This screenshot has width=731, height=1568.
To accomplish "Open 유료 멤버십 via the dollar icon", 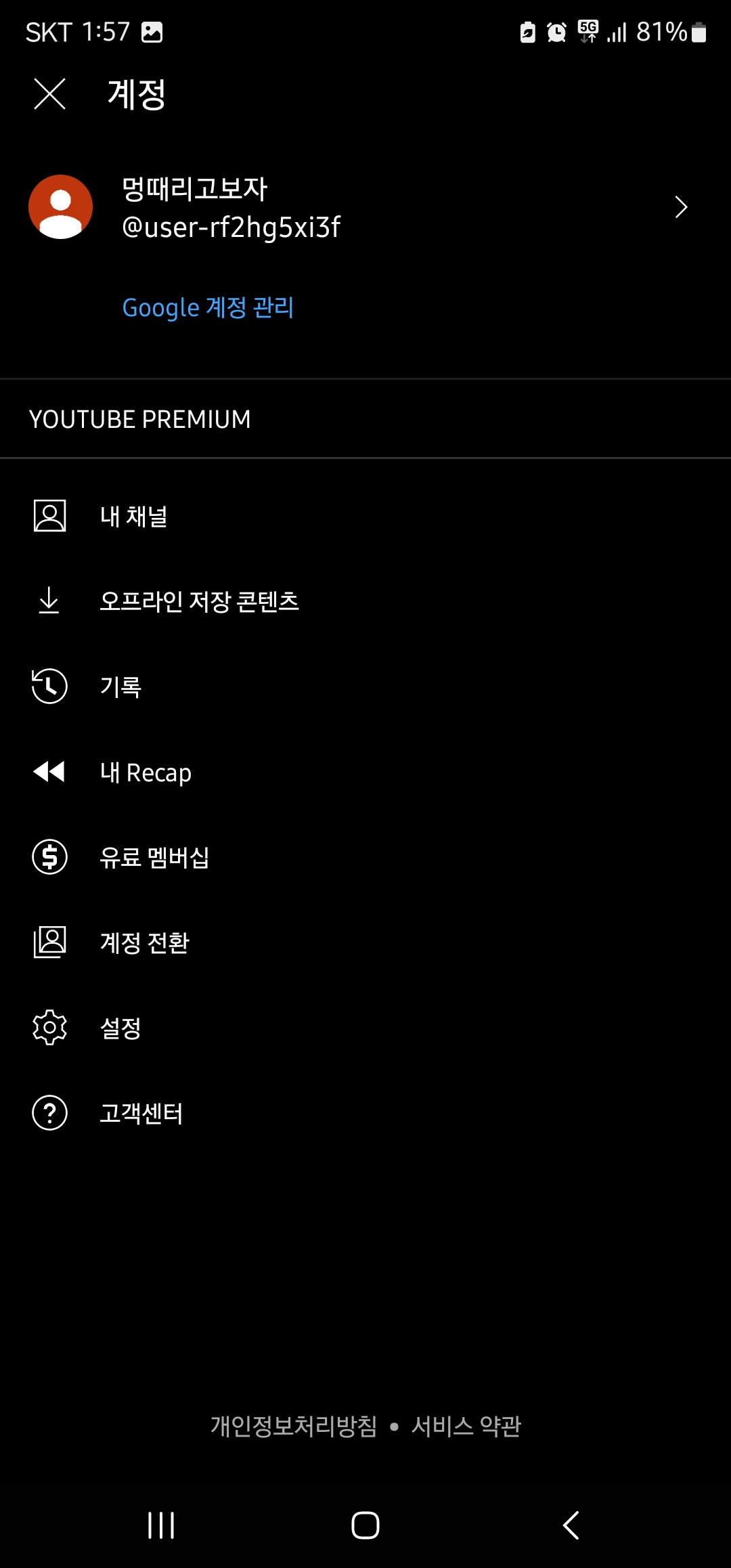I will pos(49,856).
